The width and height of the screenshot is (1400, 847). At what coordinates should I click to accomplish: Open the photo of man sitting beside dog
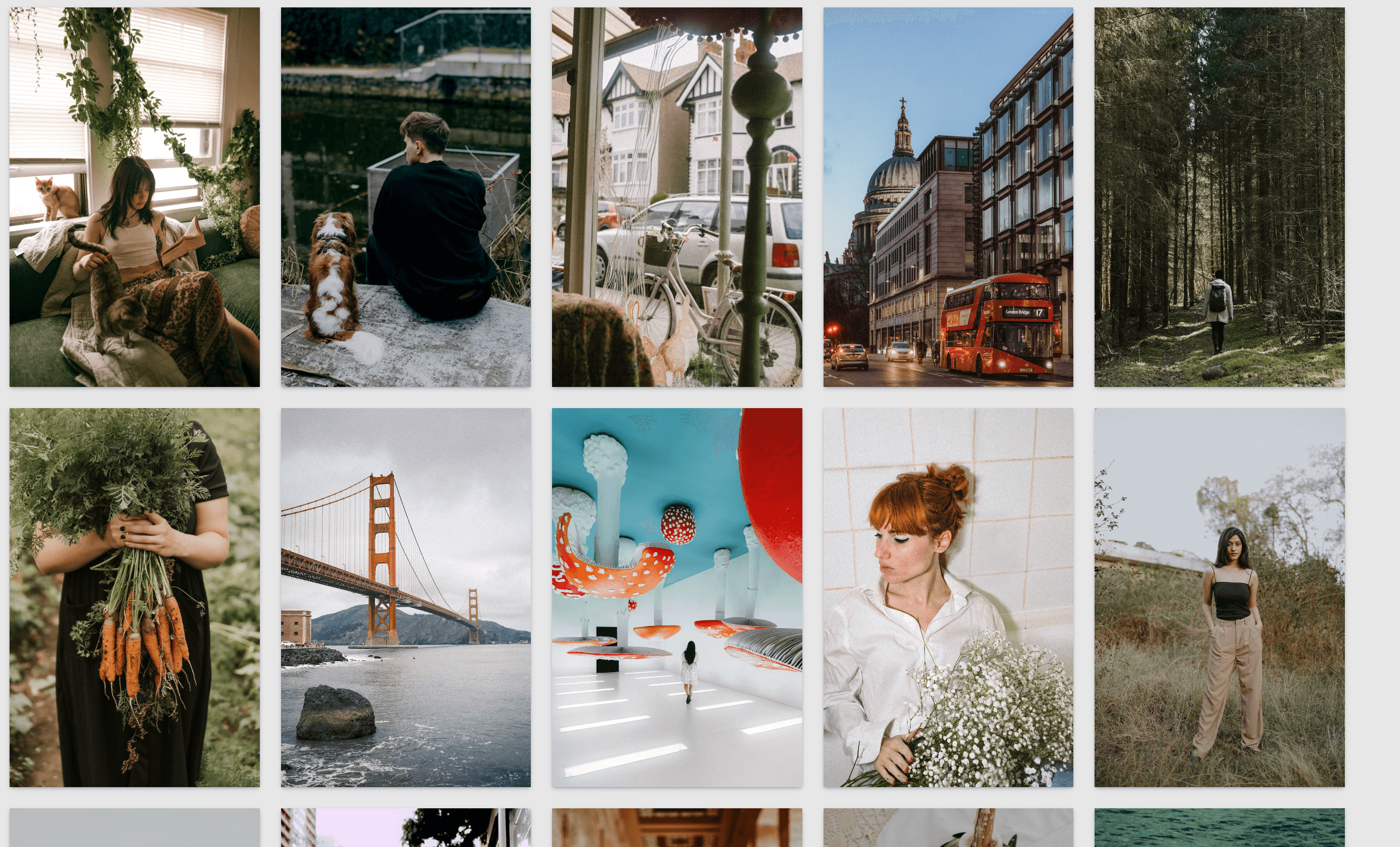[x=406, y=197]
